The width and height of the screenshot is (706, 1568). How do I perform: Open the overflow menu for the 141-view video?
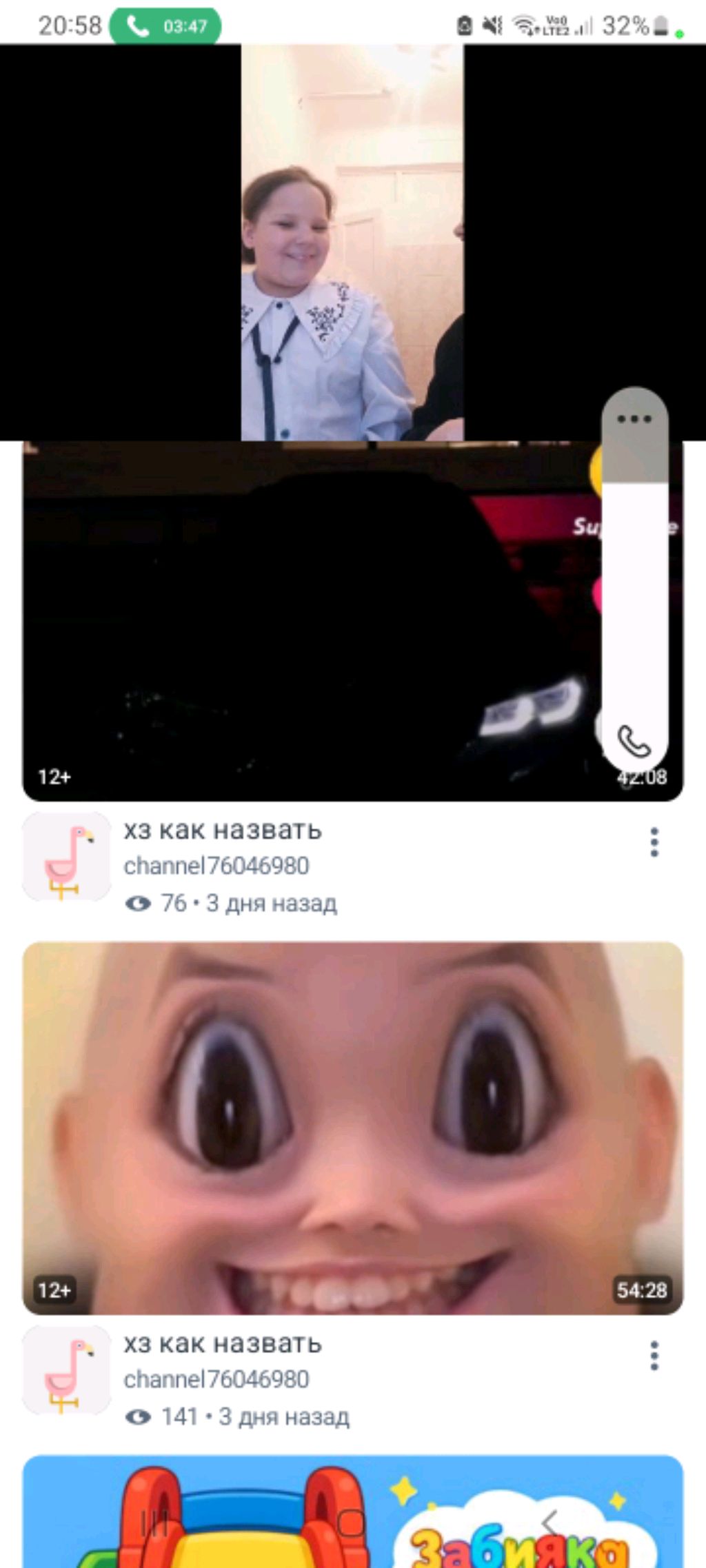pyautogui.click(x=654, y=1356)
